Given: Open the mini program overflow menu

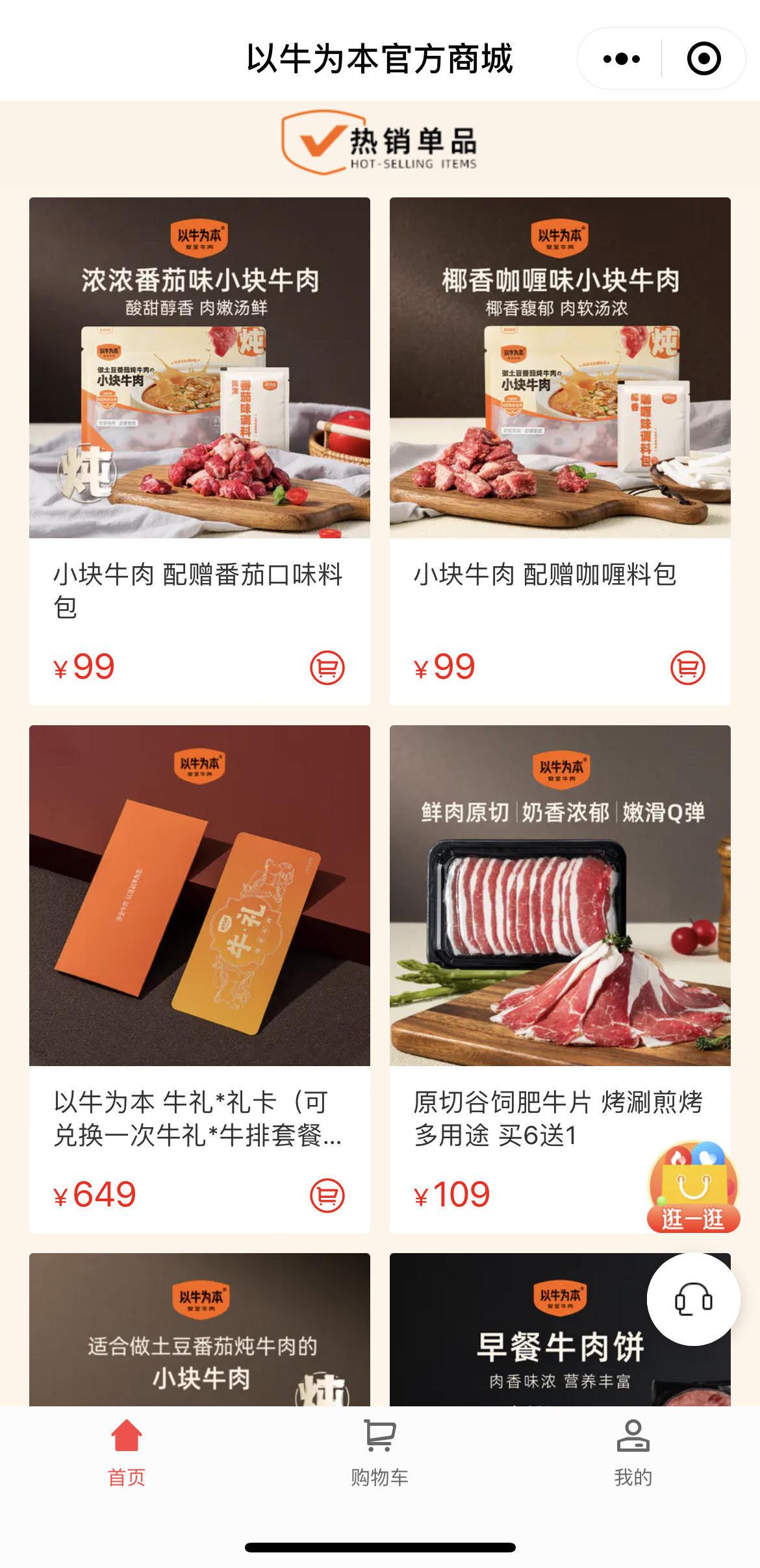Looking at the screenshot, I should pos(621,59).
